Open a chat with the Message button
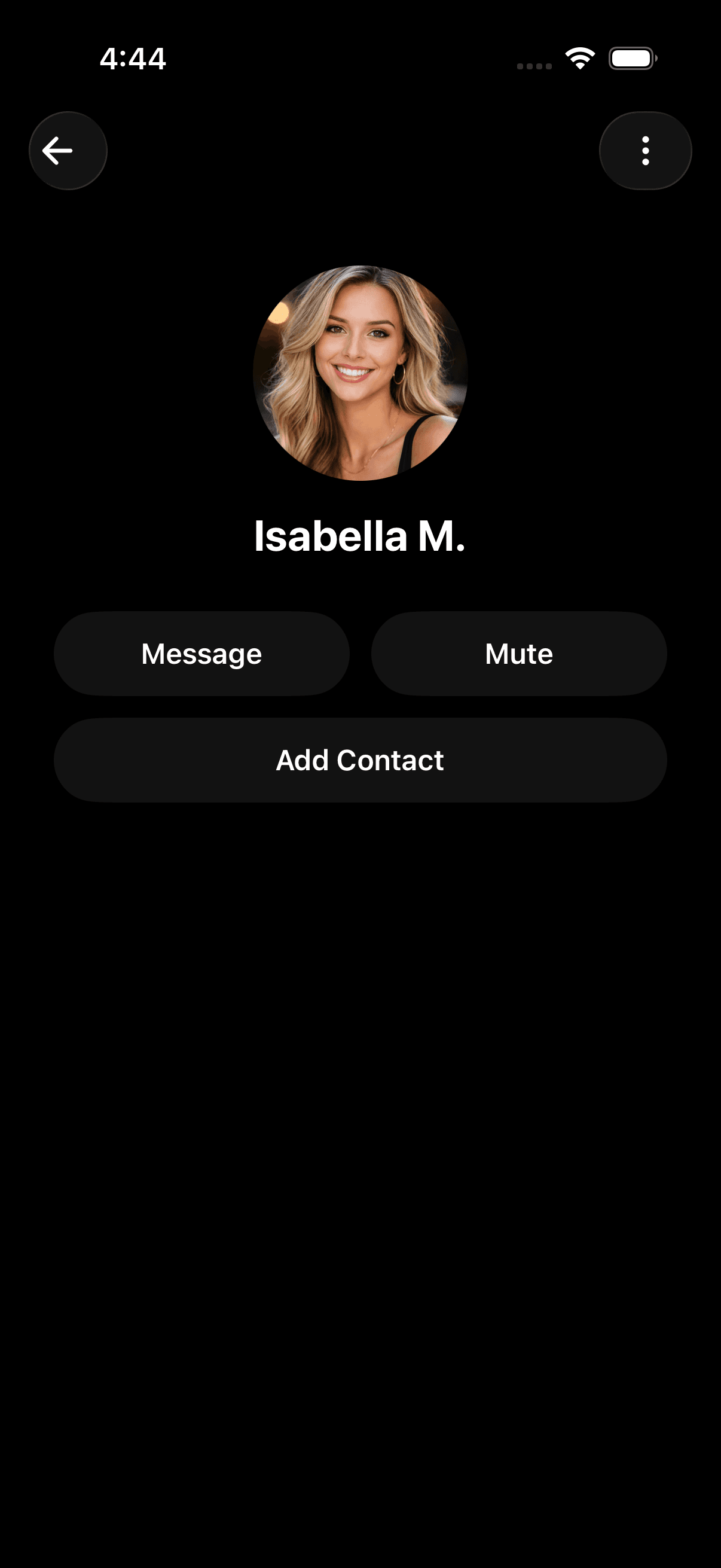The height and width of the screenshot is (1568, 721). [x=201, y=653]
